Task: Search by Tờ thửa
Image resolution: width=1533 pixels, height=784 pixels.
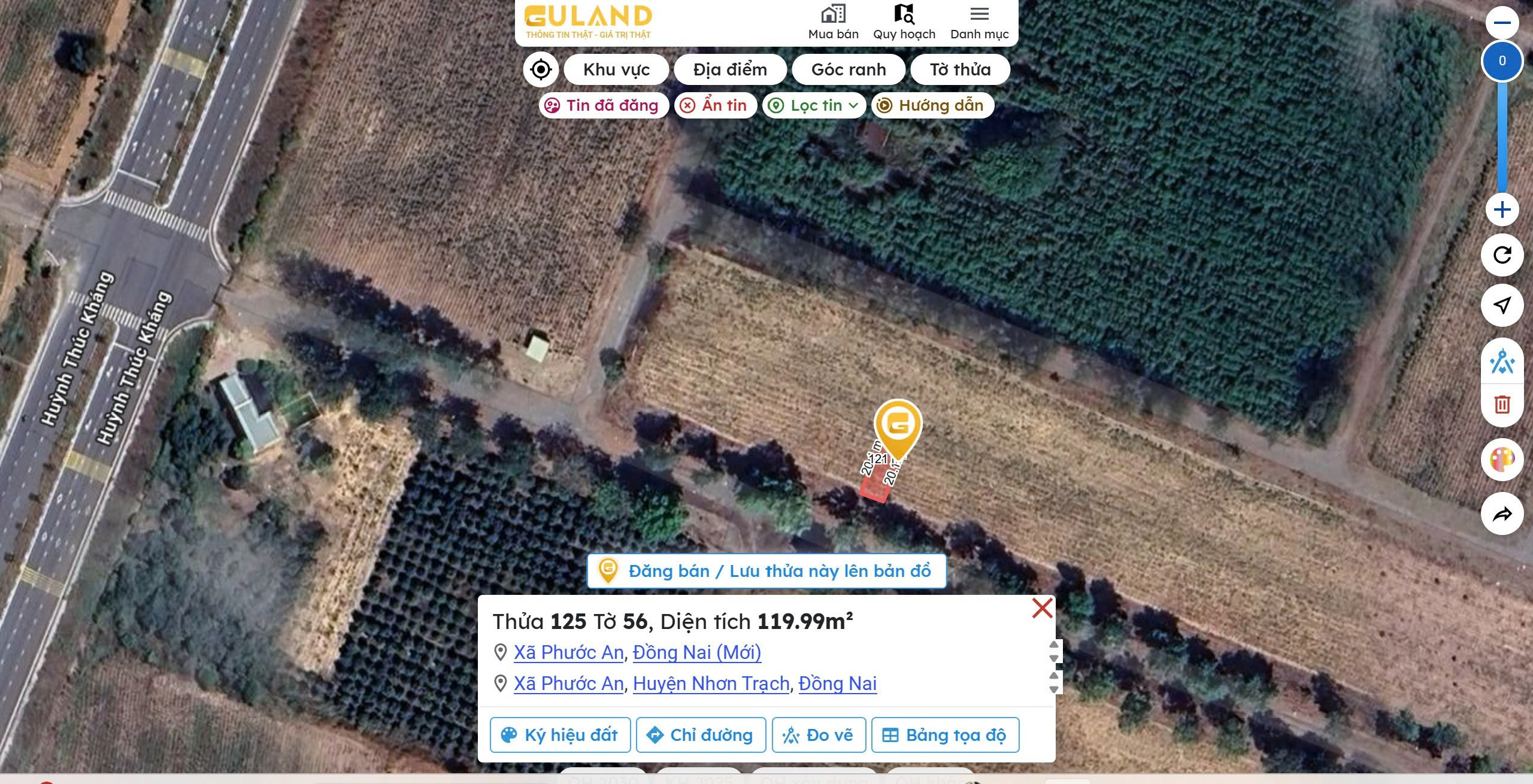Action: (x=960, y=69)
